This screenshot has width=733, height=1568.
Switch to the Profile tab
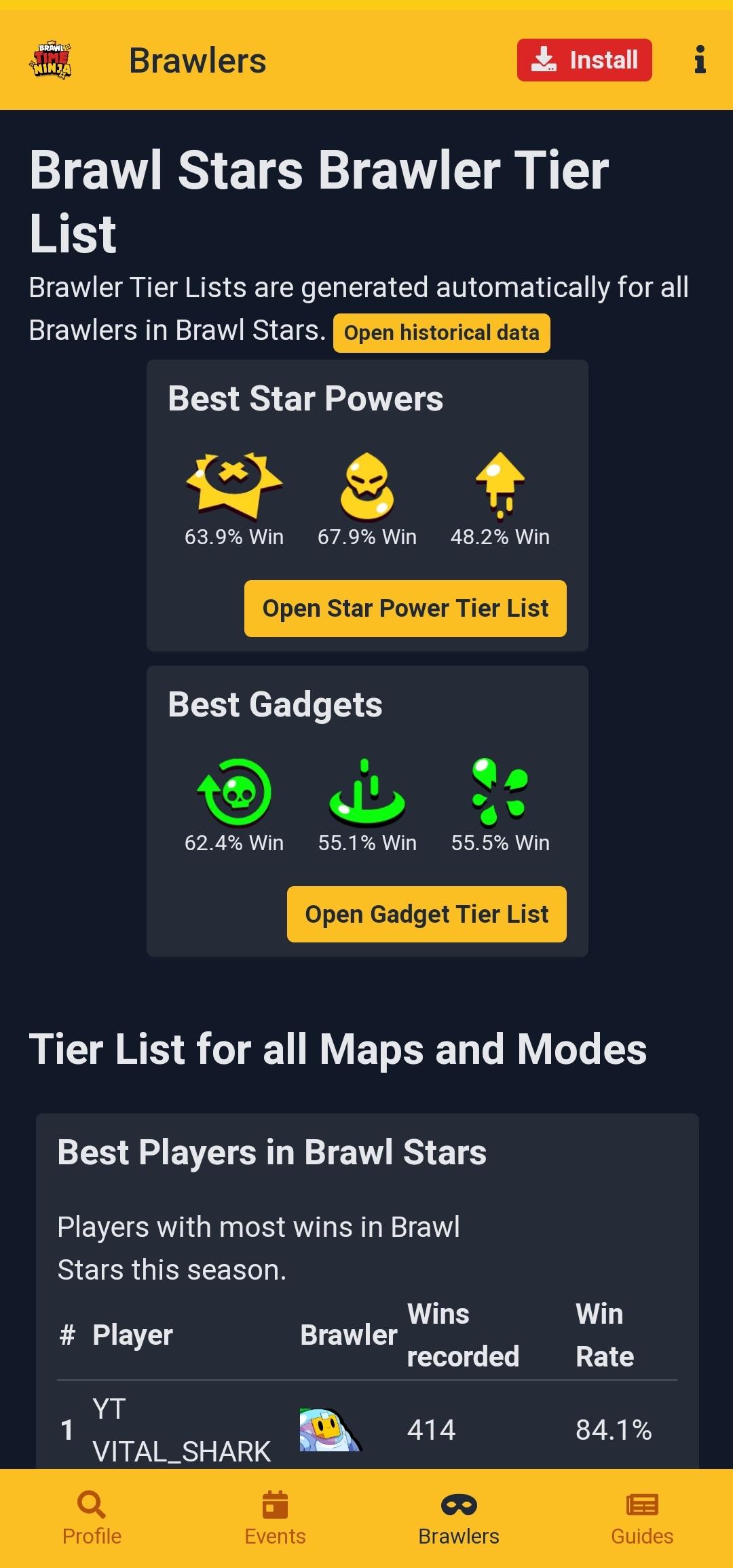[92, 1518]
